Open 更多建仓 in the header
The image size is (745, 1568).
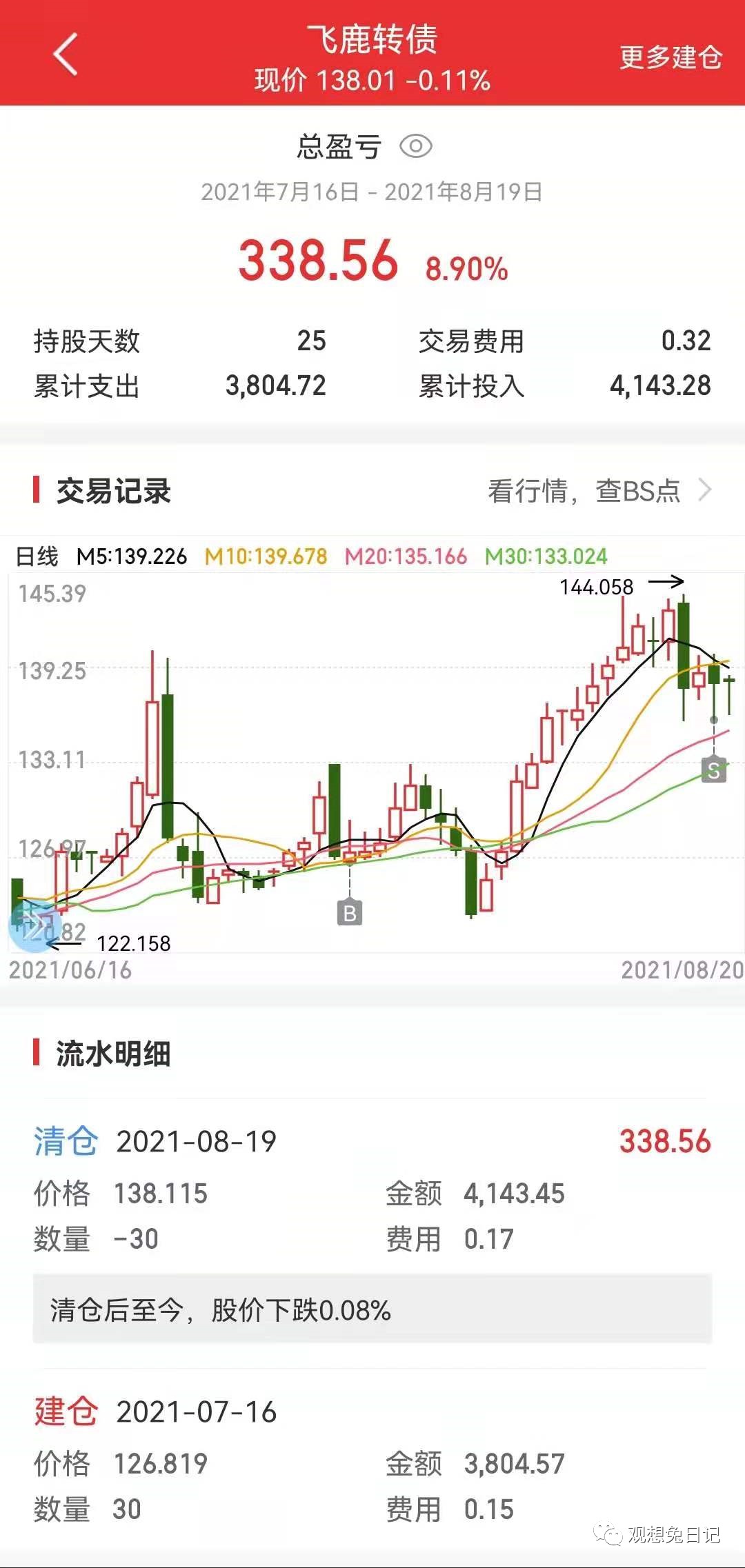[670, 57]
